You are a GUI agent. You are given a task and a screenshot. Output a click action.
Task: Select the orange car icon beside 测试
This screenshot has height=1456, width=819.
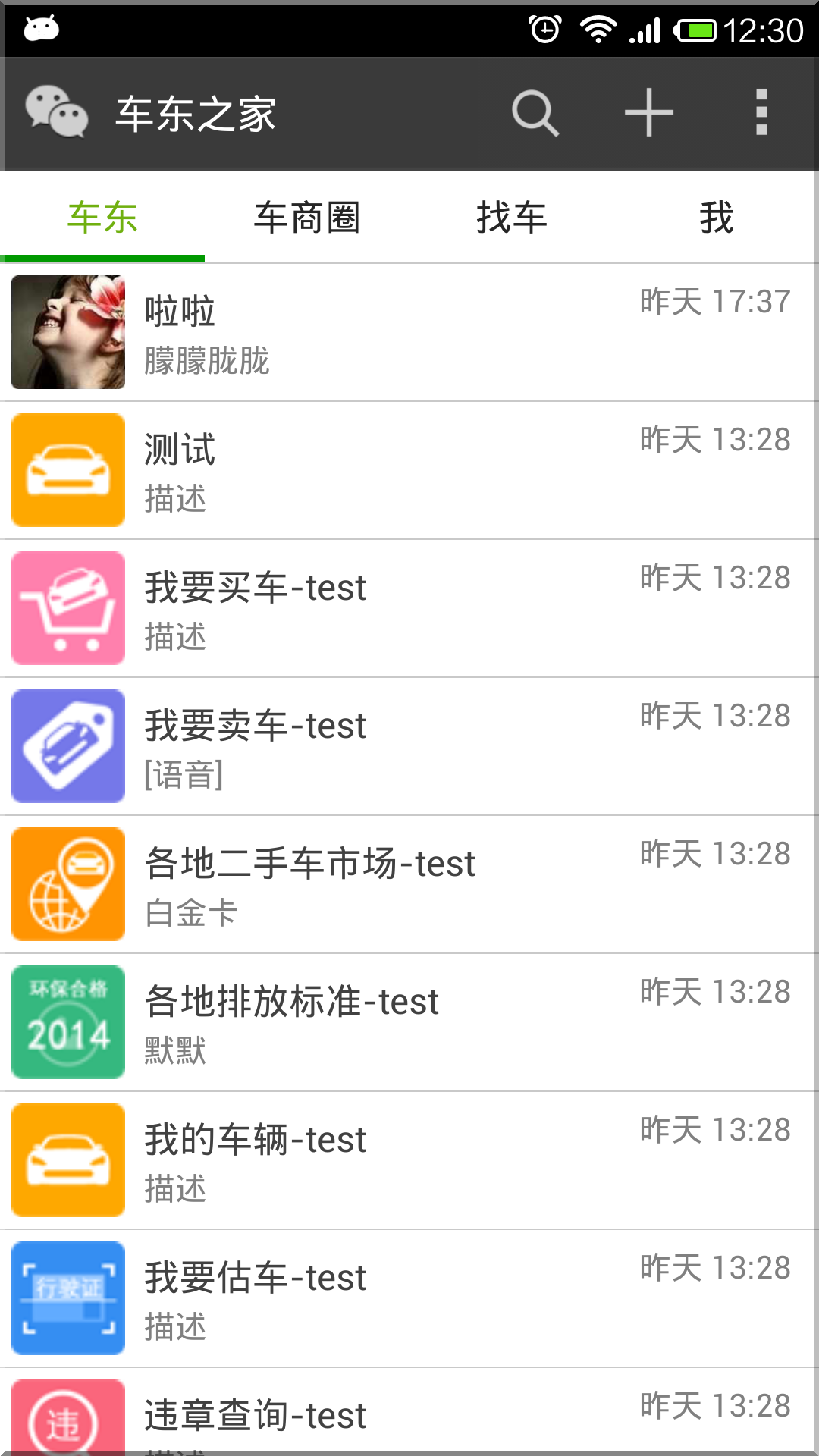(x=67, y=469)
